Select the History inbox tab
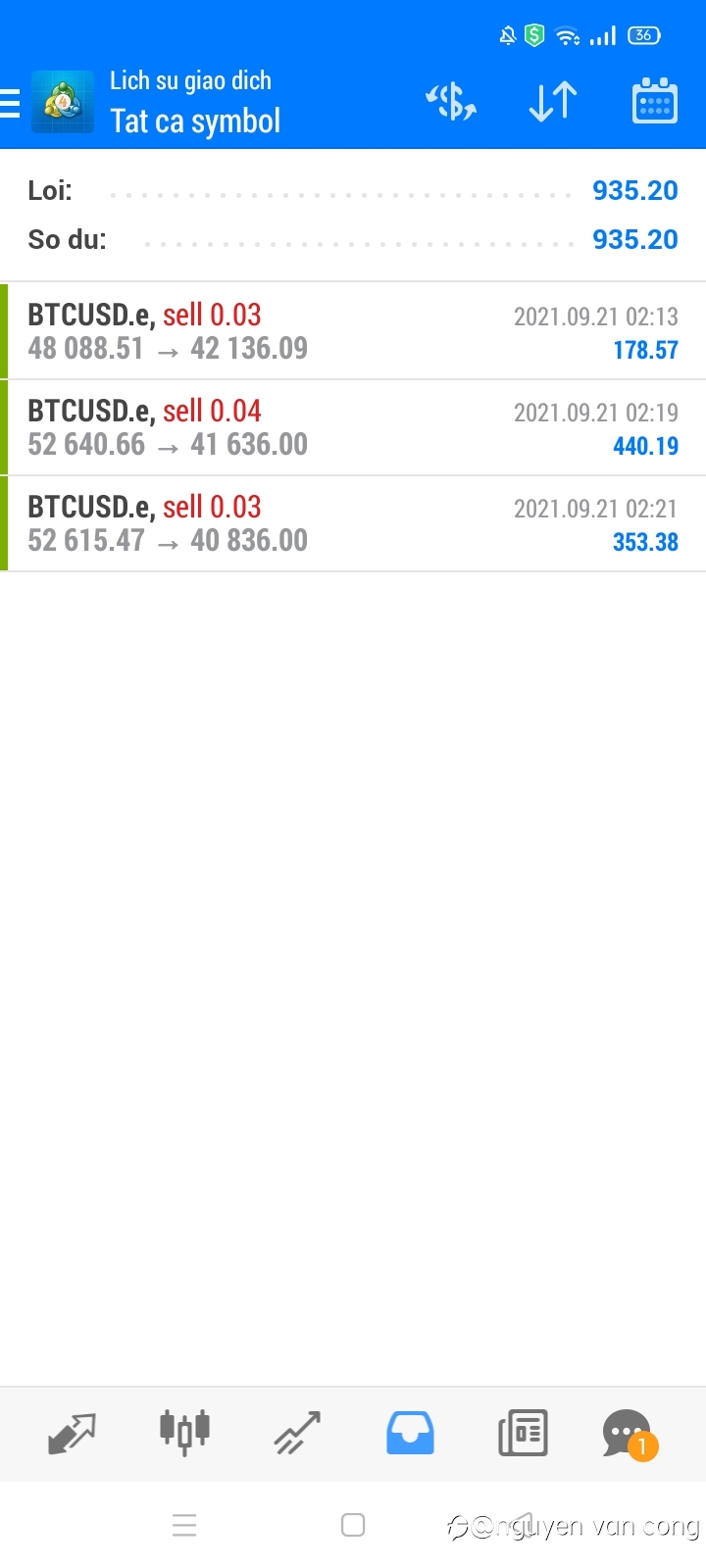Image resolution: width=706 pixels, height=1568 pixels. coord(410,1433)
